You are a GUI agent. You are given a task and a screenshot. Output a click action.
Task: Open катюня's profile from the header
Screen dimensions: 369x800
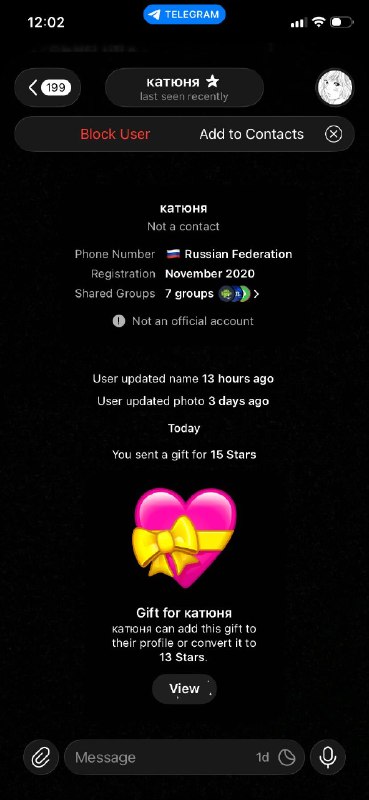click(x=184, y=88)
